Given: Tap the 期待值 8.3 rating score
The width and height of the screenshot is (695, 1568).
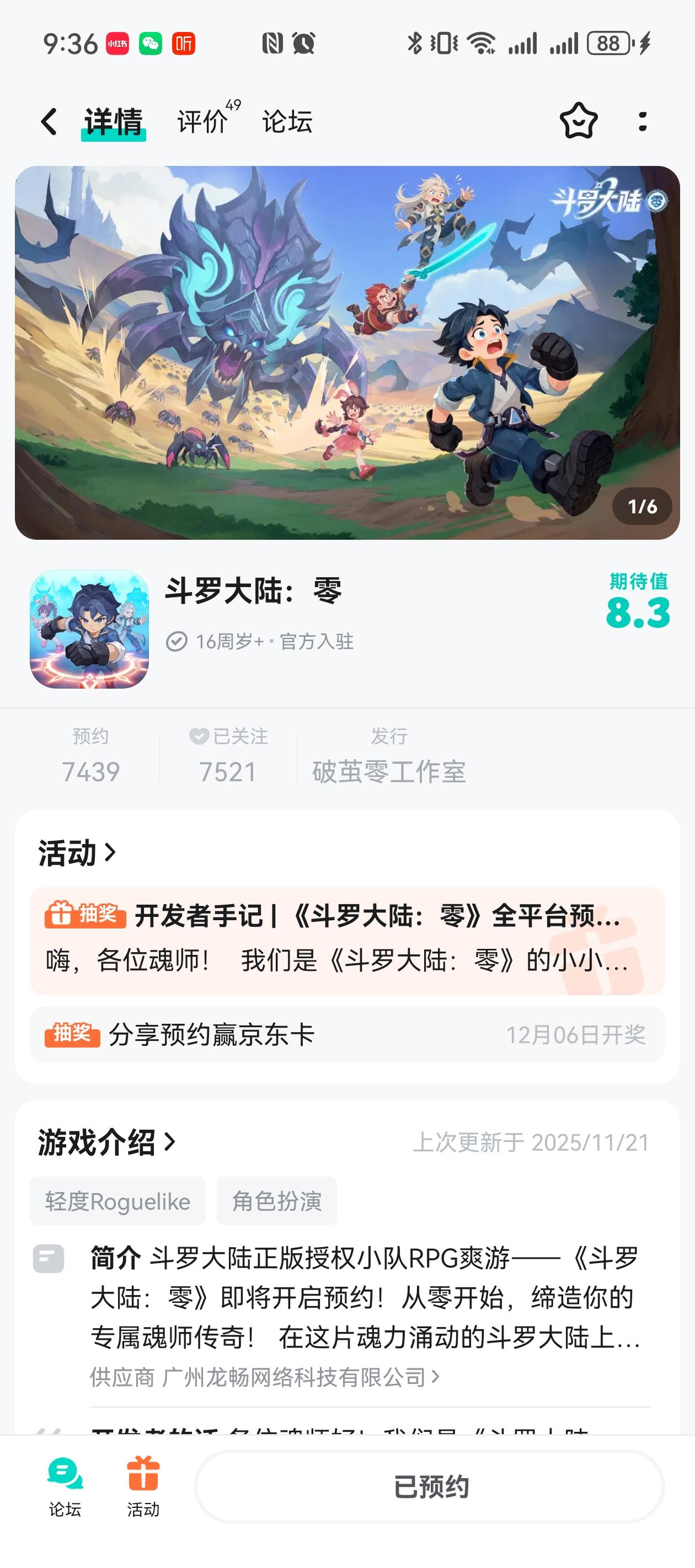Looking at the screenshot, I should tap(638, 610).
